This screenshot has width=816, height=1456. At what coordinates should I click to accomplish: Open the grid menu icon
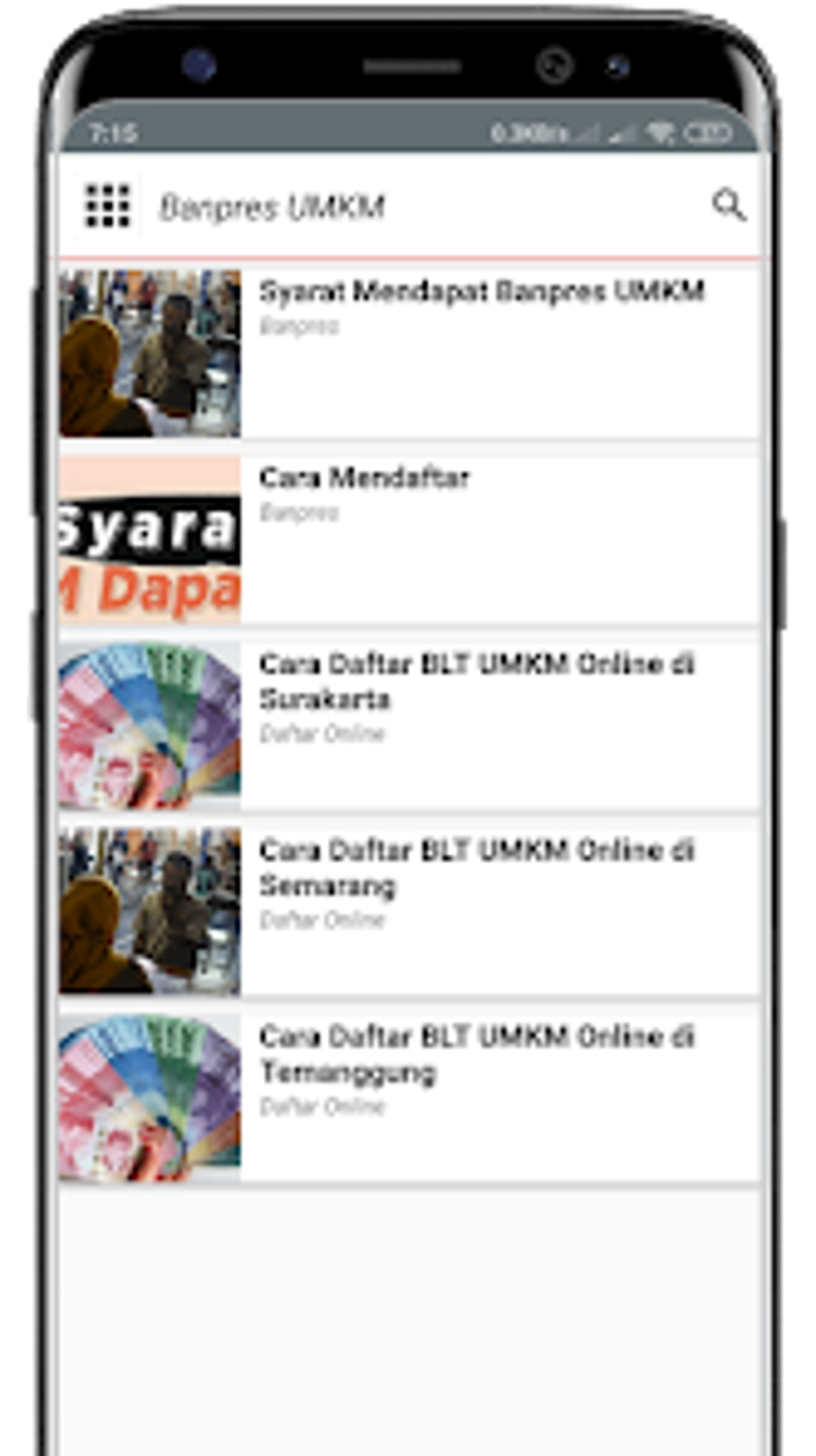[107, 207]
